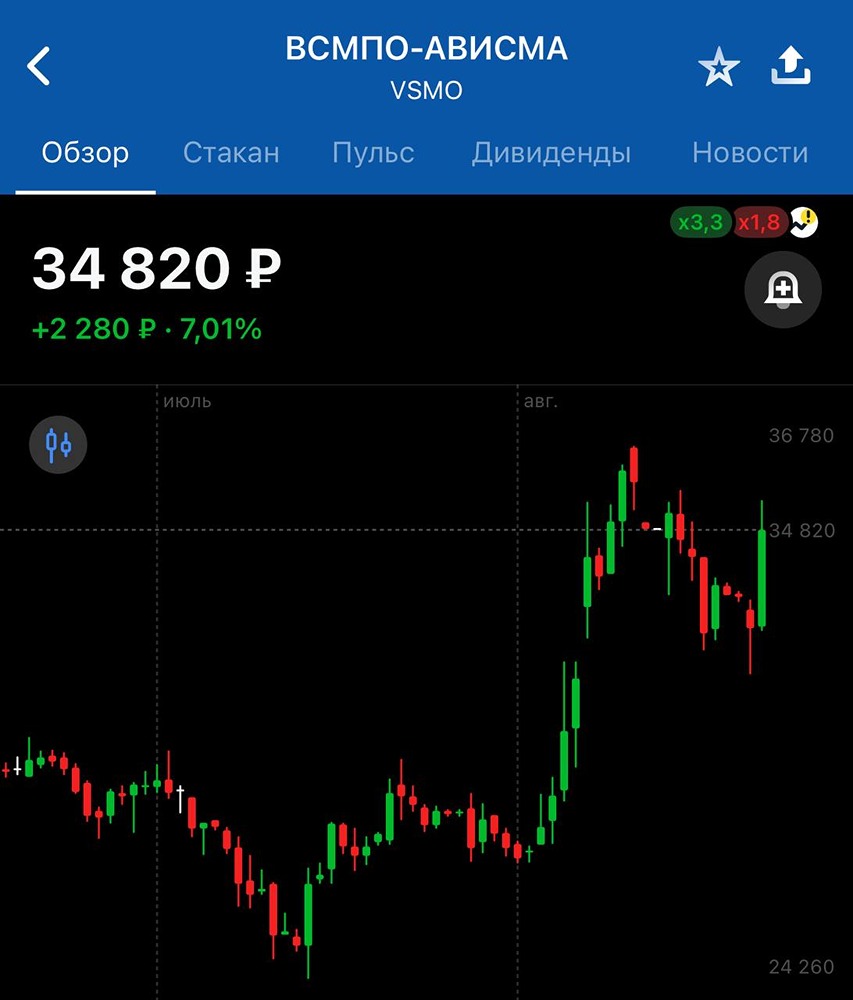Add ВСМПО-АВИСМА to favorites with the star

(x=718, y=68)
